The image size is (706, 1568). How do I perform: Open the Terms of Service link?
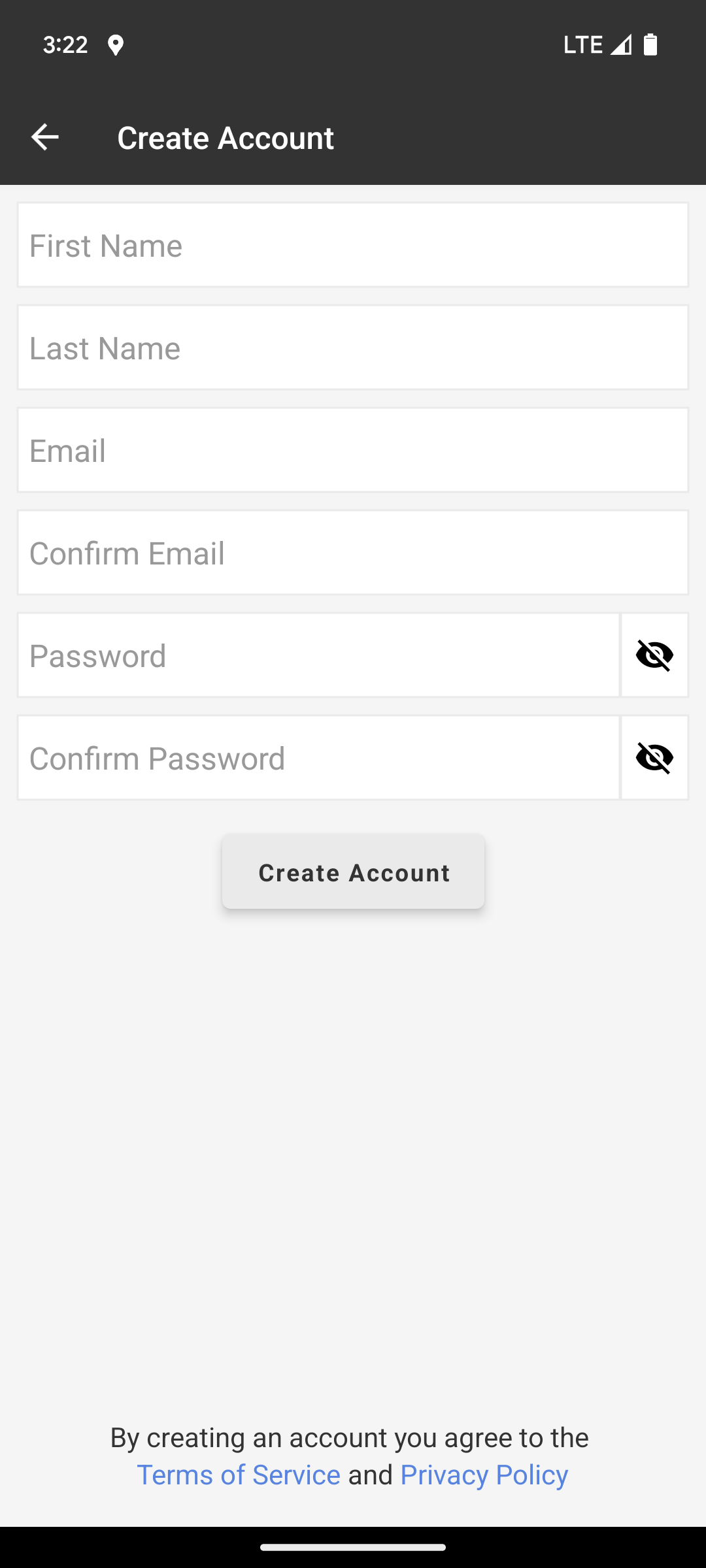click(x=239, y=1475)
